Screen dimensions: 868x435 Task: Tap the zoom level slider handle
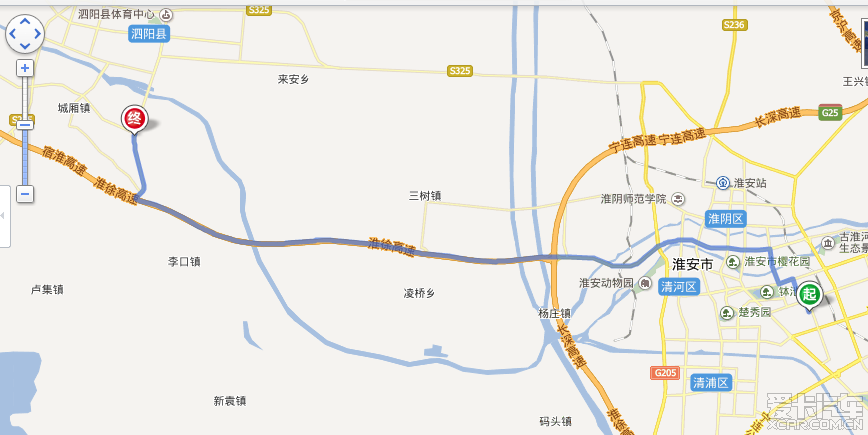(25, 124)
